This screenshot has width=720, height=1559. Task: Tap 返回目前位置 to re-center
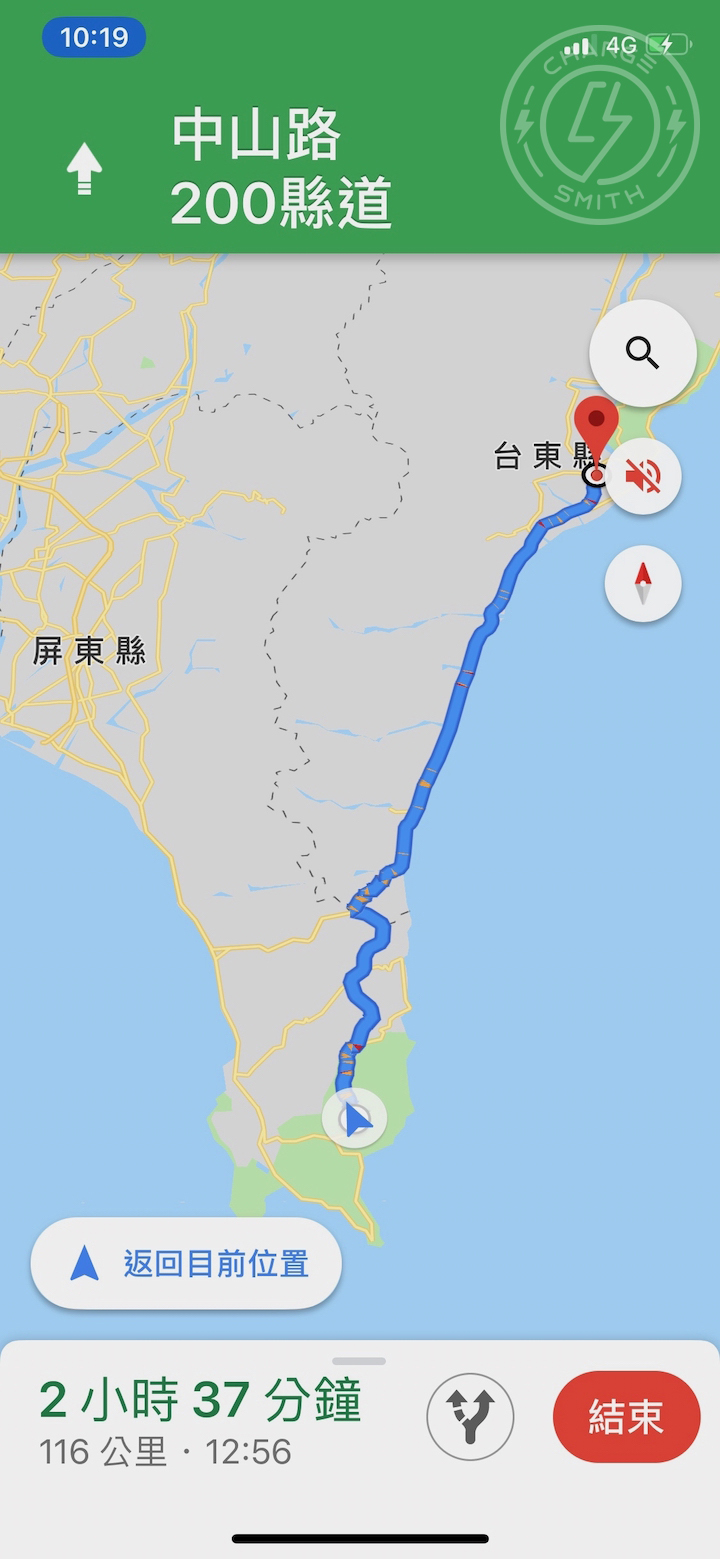pyautogui.click(x=187, y=1264)
